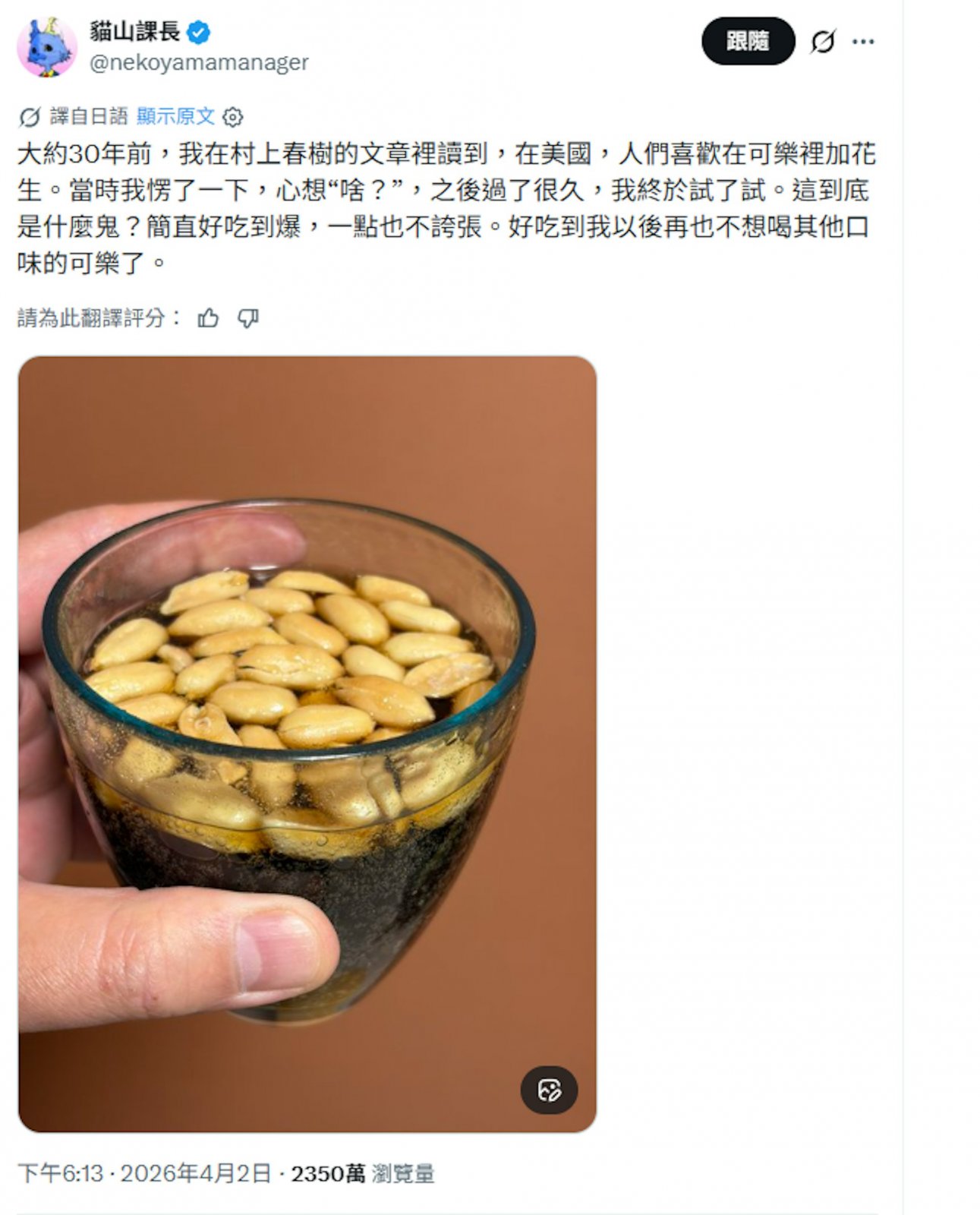
Task: Open the Grok icon beside the follow button
Action: (822, 42)
